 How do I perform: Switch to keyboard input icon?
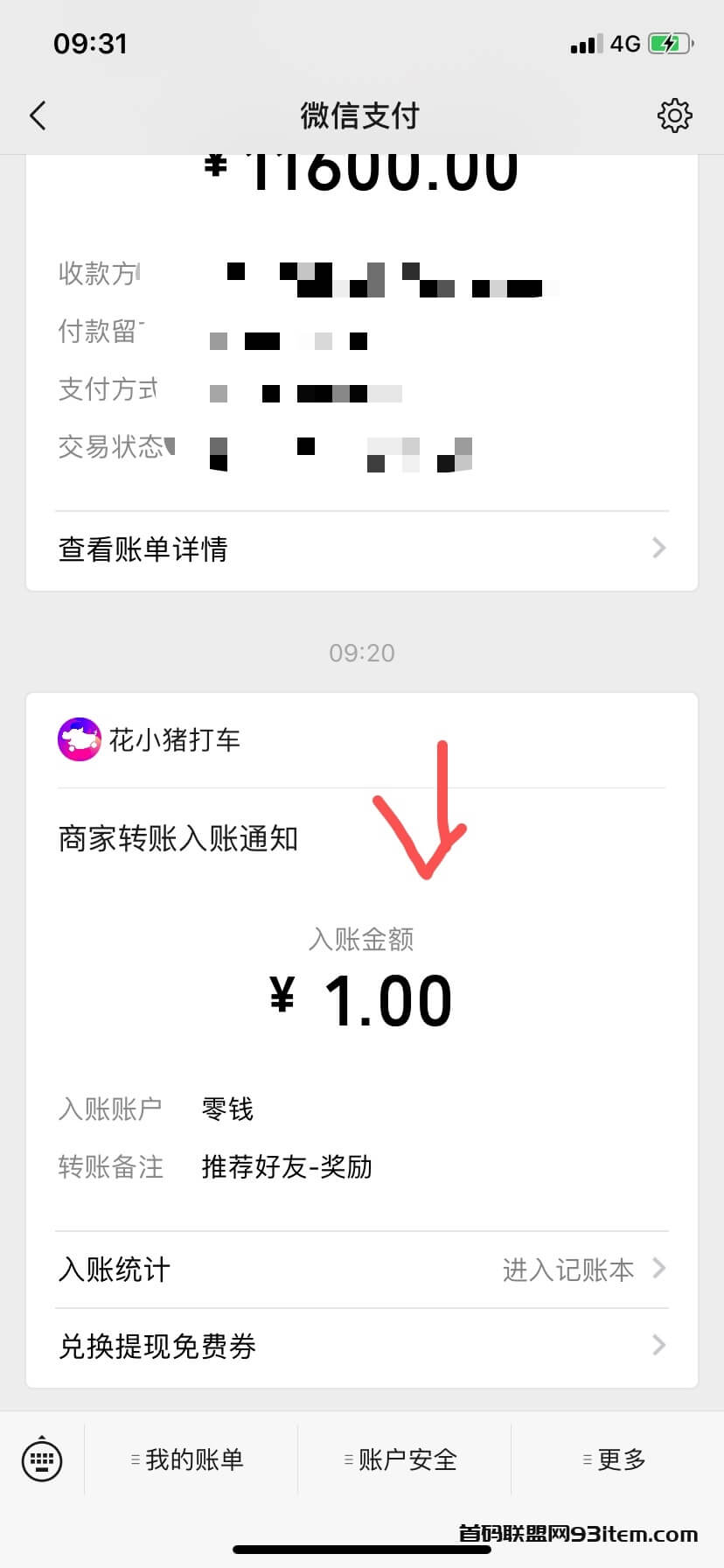[42, 1459]
